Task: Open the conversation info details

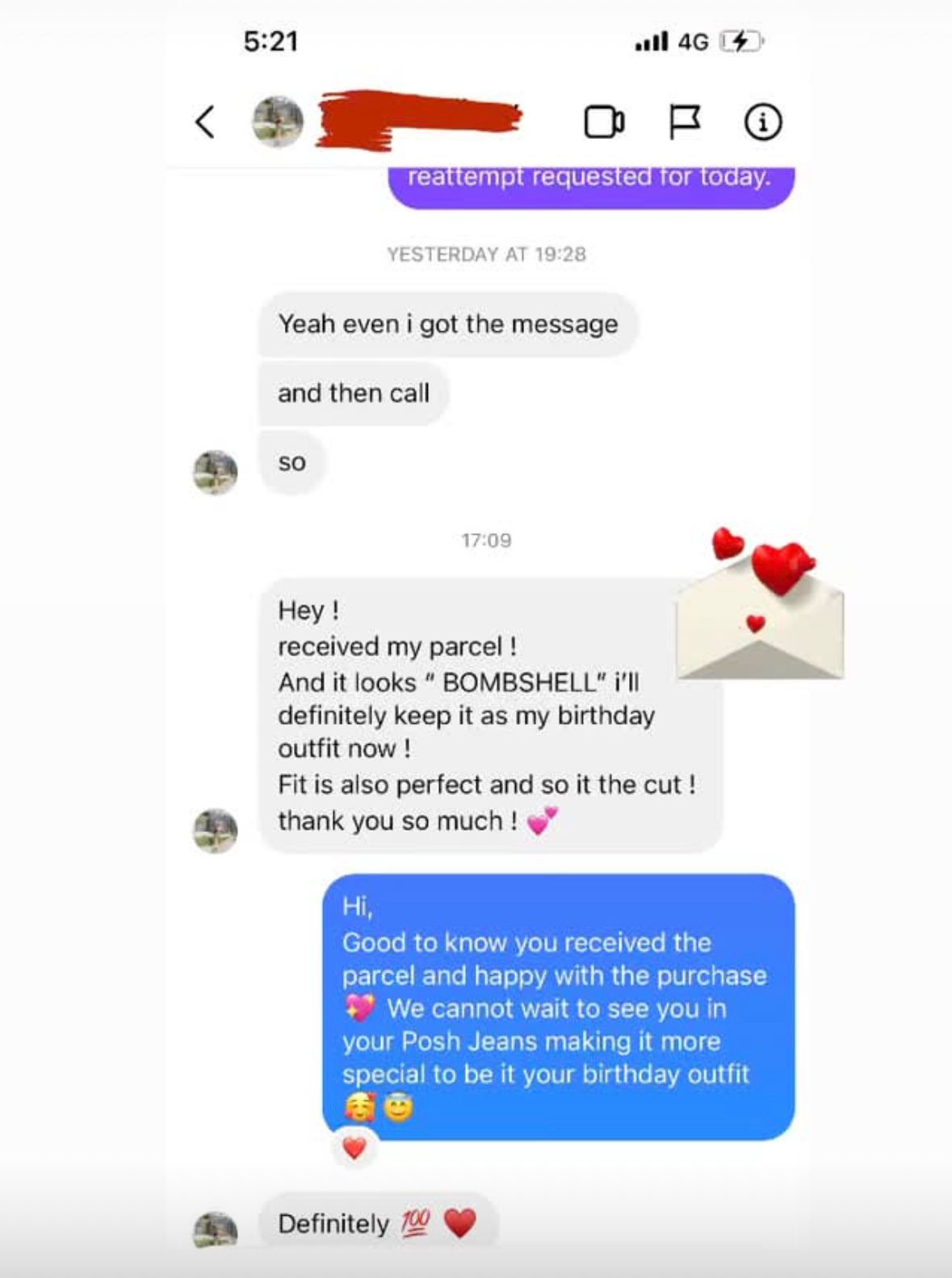Action: pos(762,122)
